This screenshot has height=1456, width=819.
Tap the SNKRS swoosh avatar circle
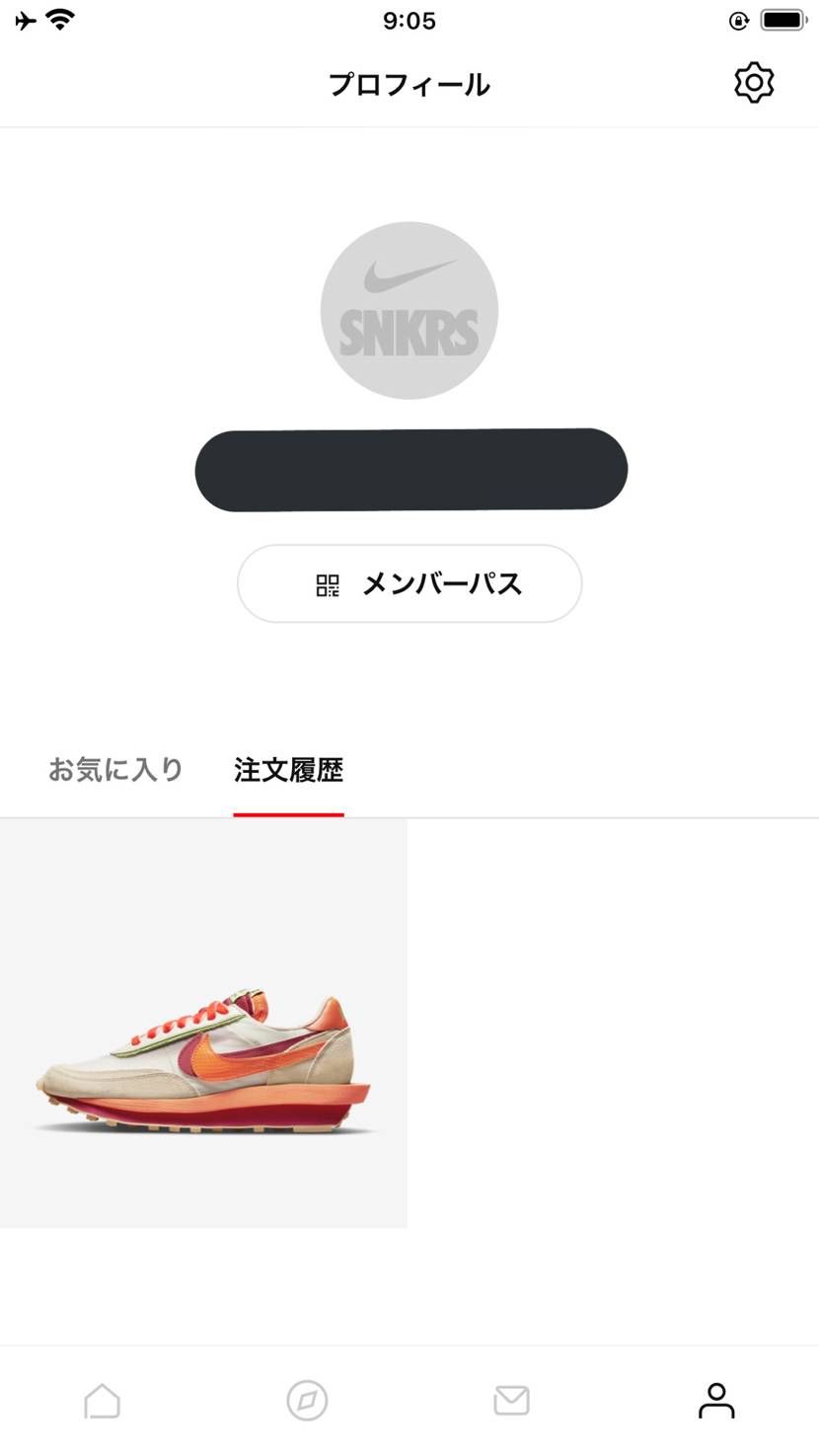[409, 312]
